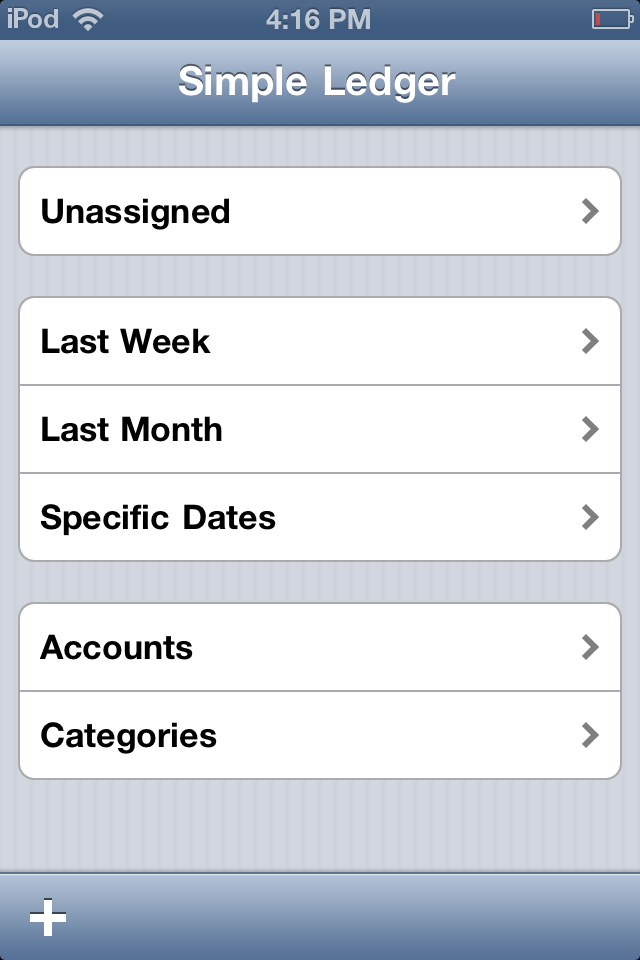
Task: Choose Specific Dates range
Action: 320,518
